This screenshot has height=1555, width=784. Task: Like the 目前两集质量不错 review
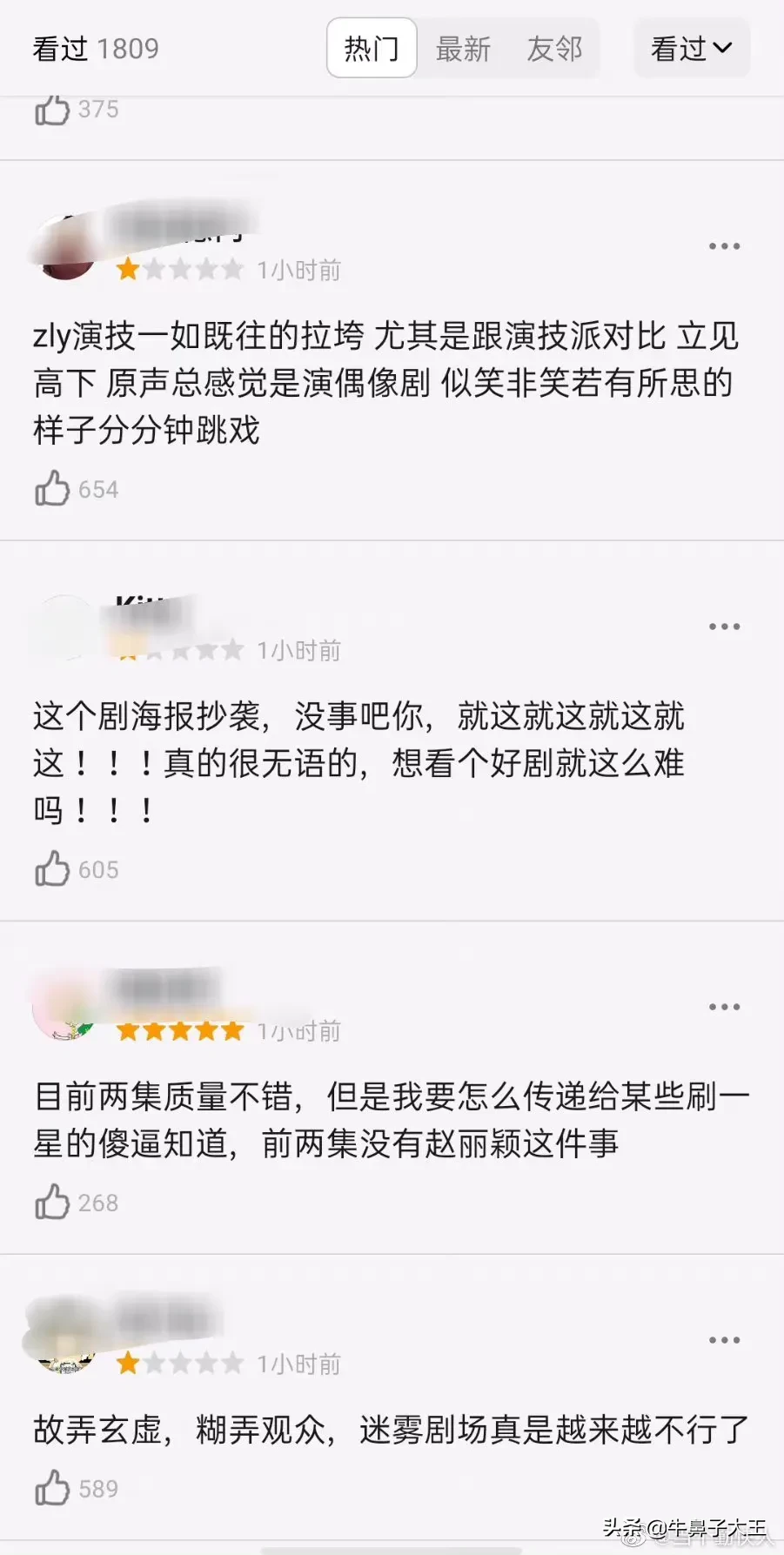click(x=52, y=1203)
